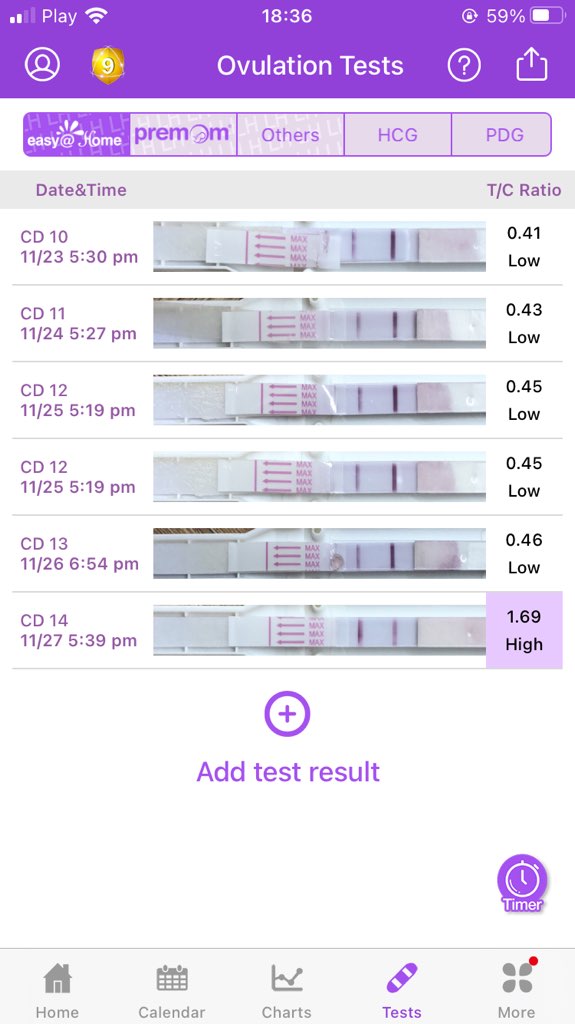The width and height of the screenshot is (575, 1024).
Task: Switch to the PDG tab
Action: (502, 135)
